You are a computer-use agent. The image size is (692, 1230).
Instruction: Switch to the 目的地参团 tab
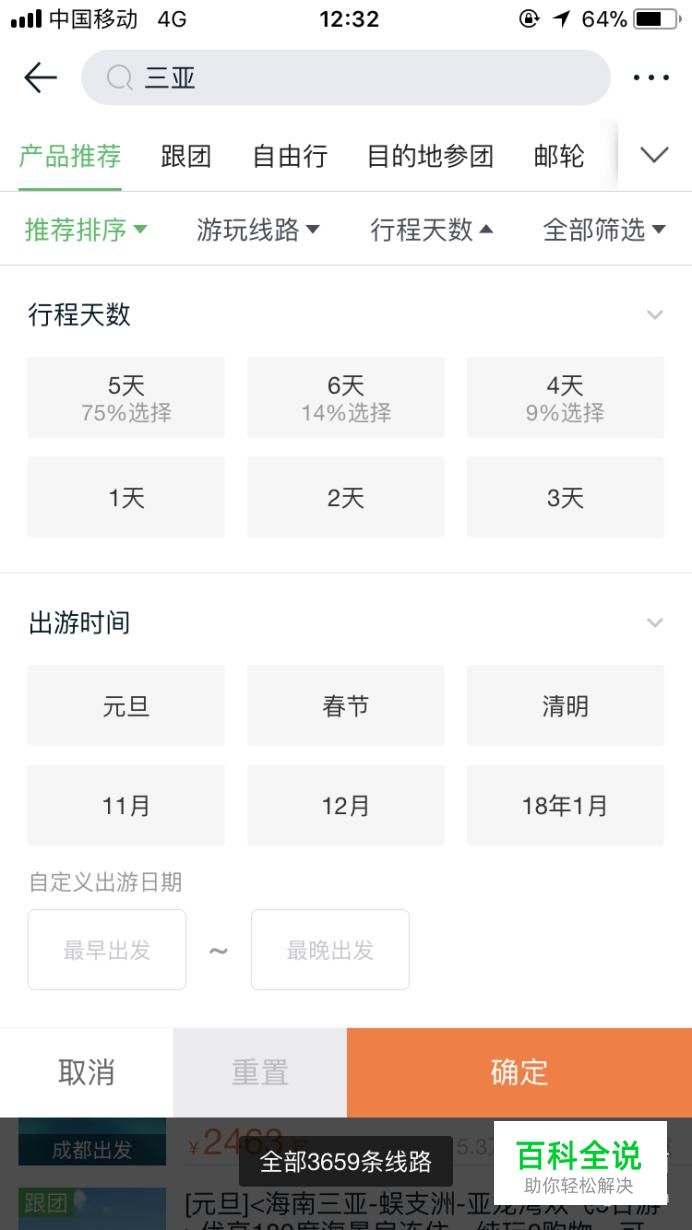click(x=431, y=156)
